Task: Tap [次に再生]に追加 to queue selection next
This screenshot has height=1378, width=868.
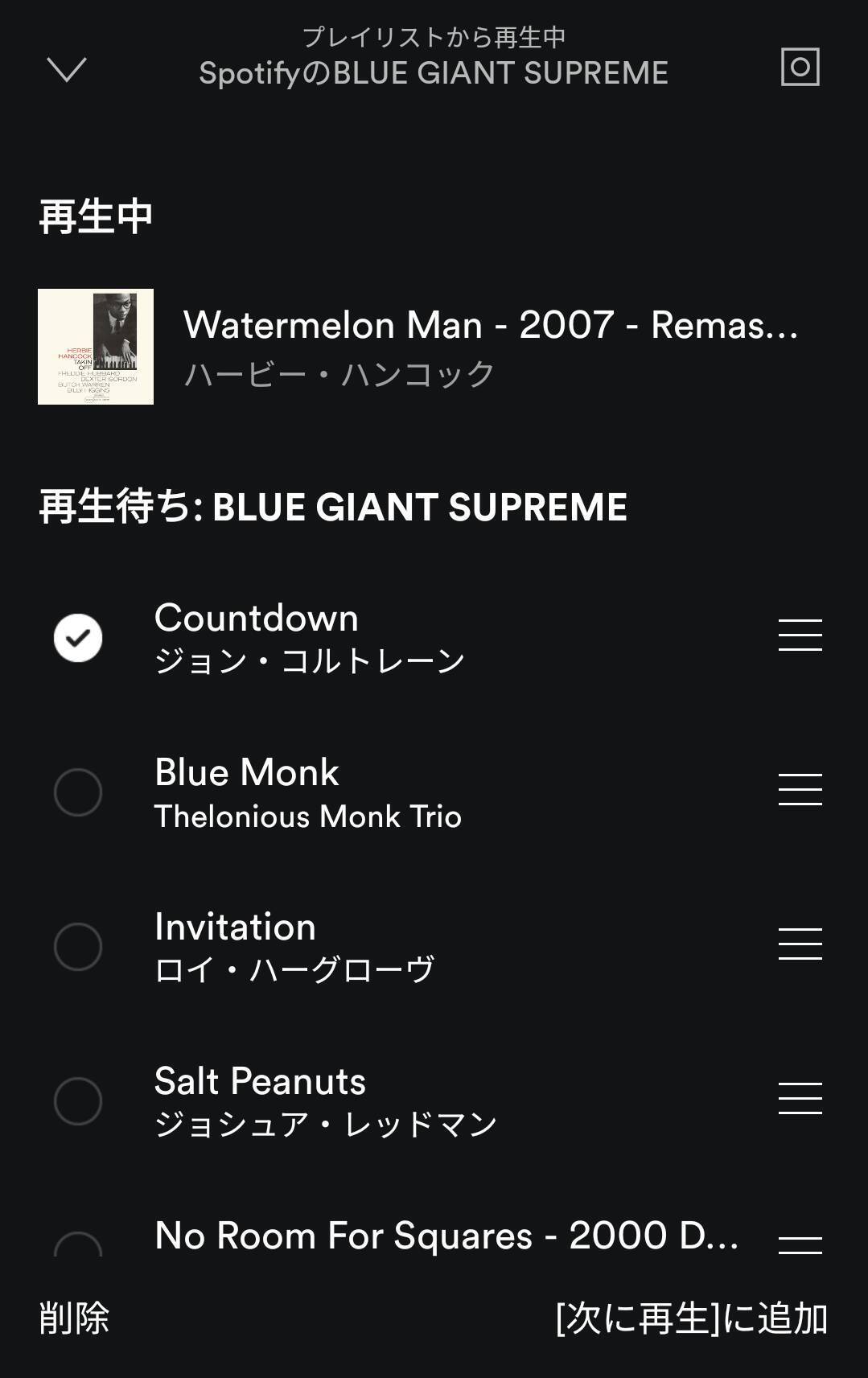Action: [x=691, y=1318]
